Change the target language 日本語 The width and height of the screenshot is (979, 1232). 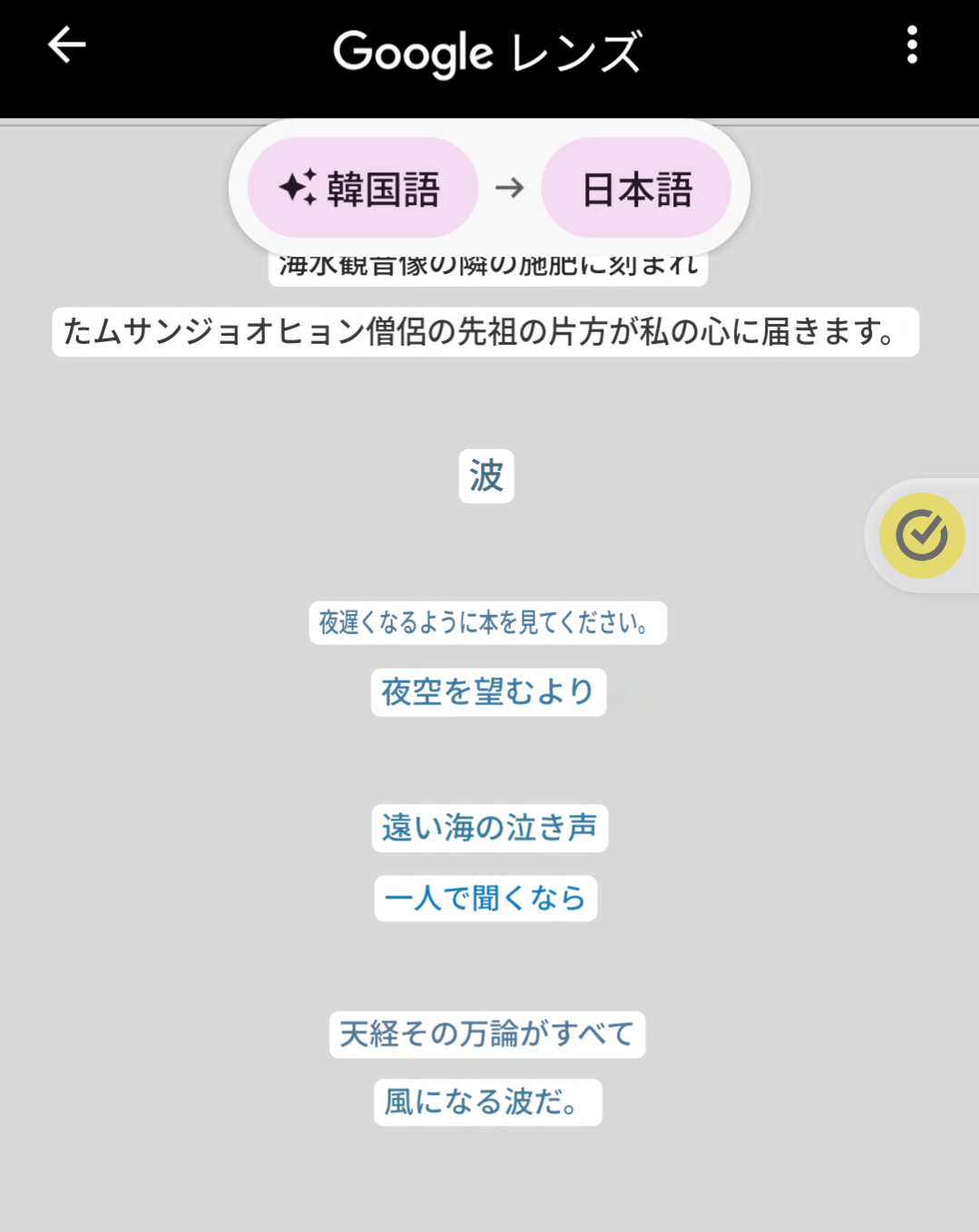[636, 189]
